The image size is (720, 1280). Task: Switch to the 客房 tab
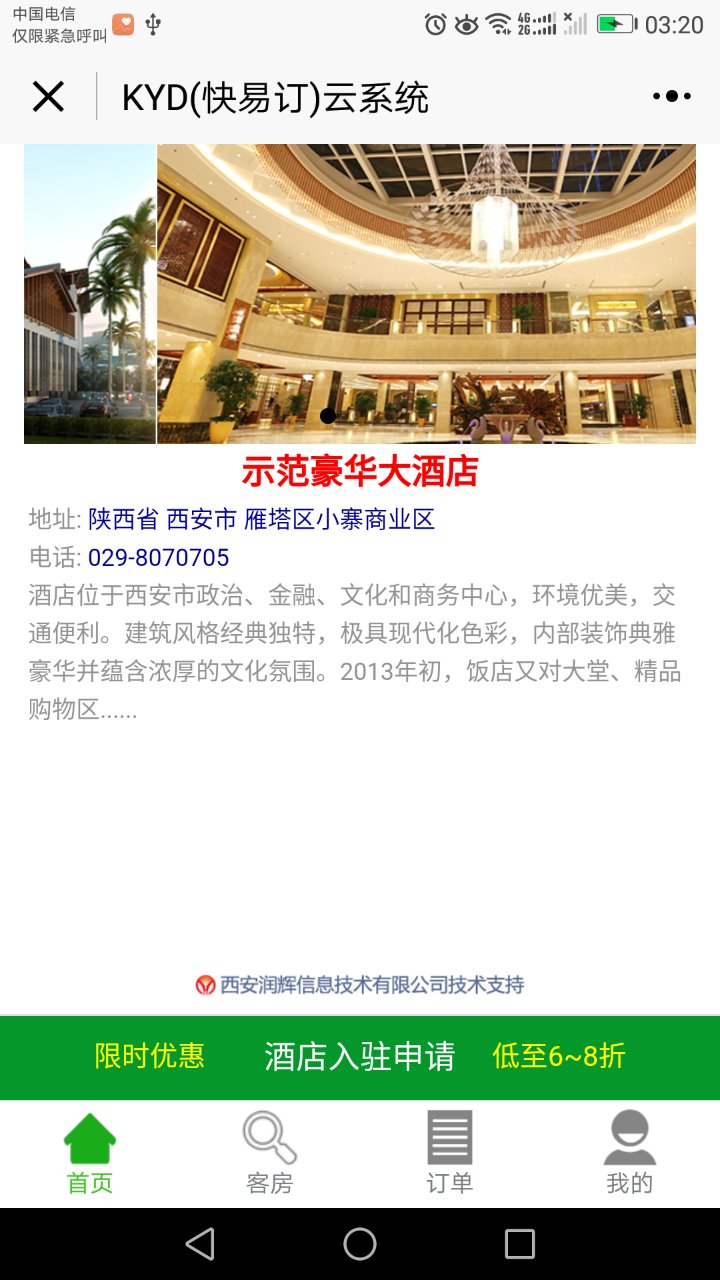click(269, 1154)
